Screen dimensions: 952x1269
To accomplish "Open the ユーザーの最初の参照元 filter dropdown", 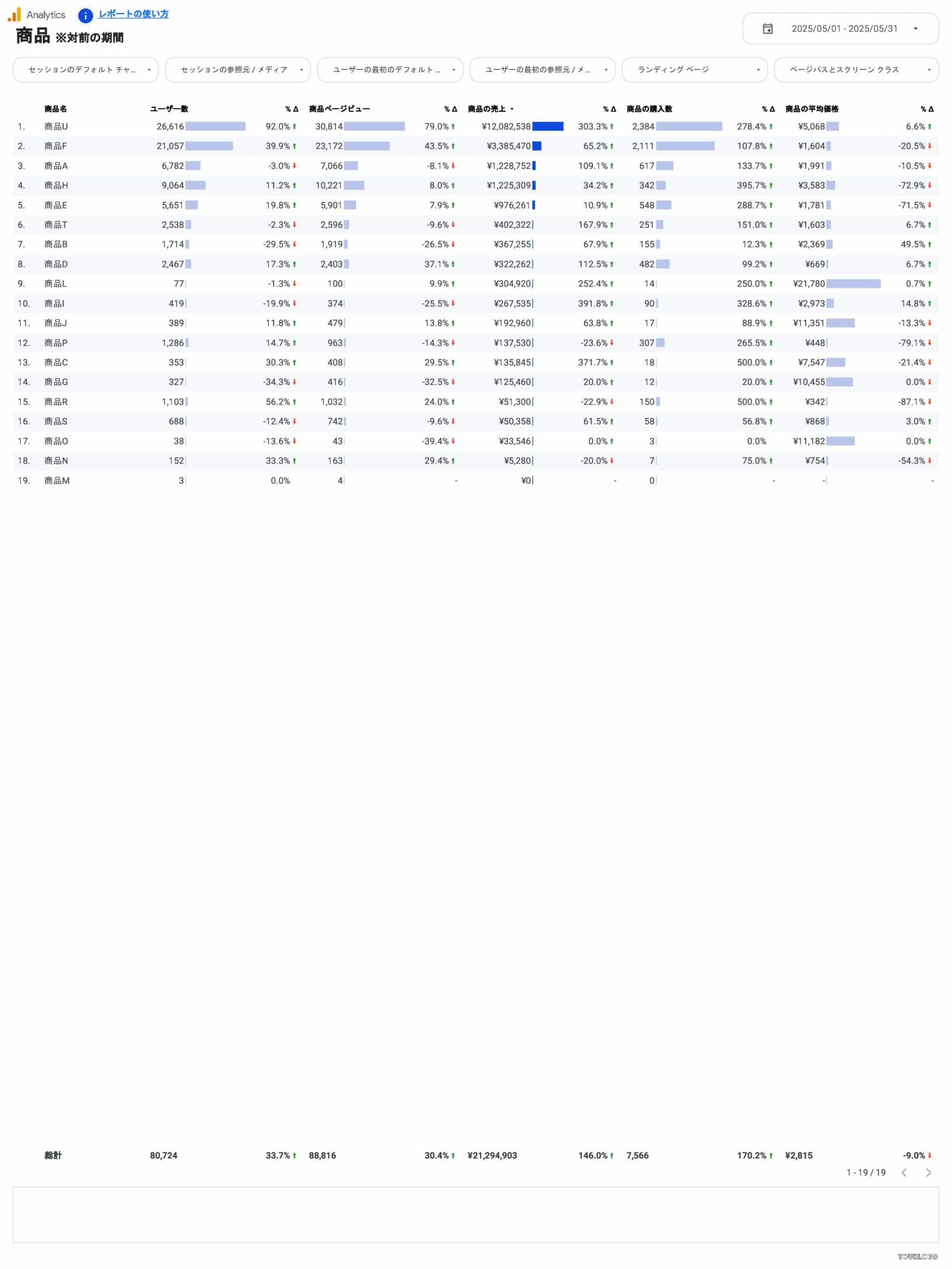I will coord(542,70).
